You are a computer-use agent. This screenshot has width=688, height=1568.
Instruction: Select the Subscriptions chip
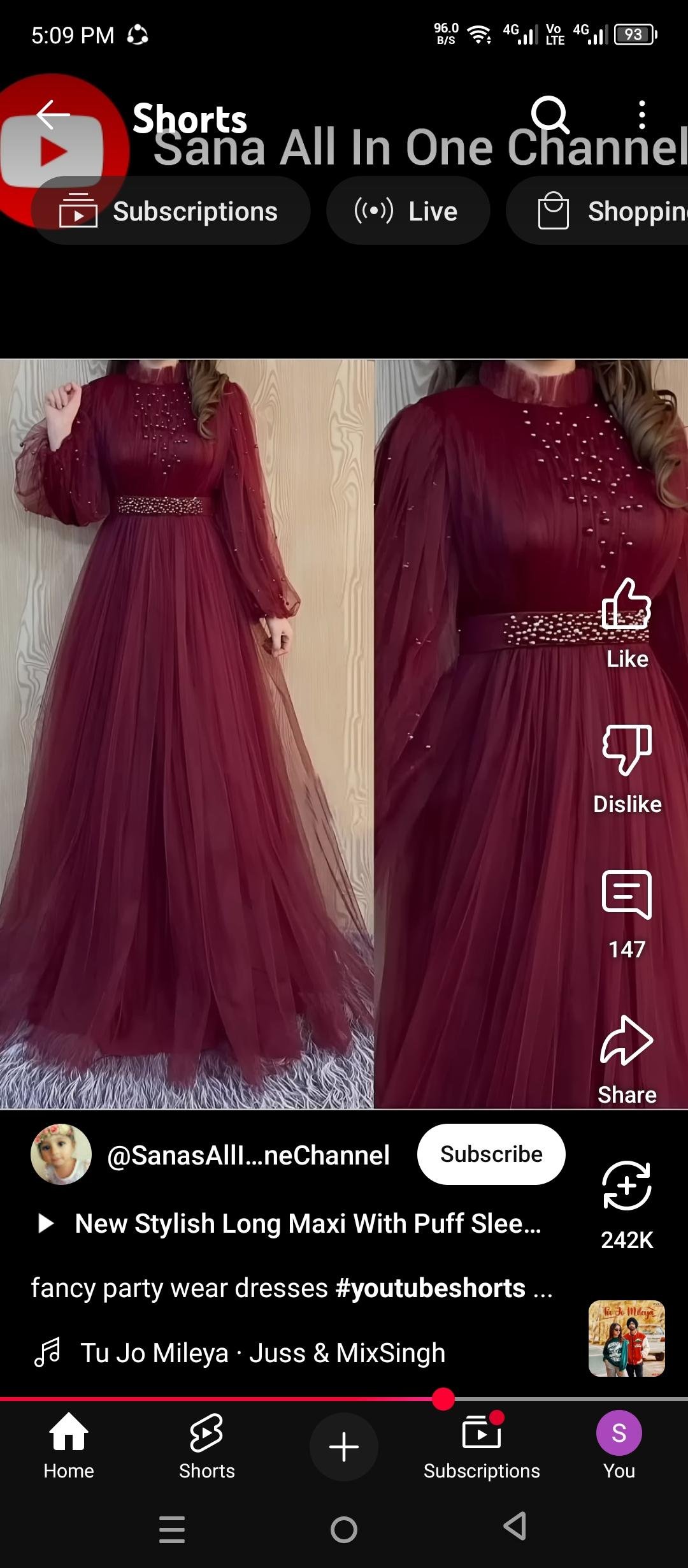[171, 211]
